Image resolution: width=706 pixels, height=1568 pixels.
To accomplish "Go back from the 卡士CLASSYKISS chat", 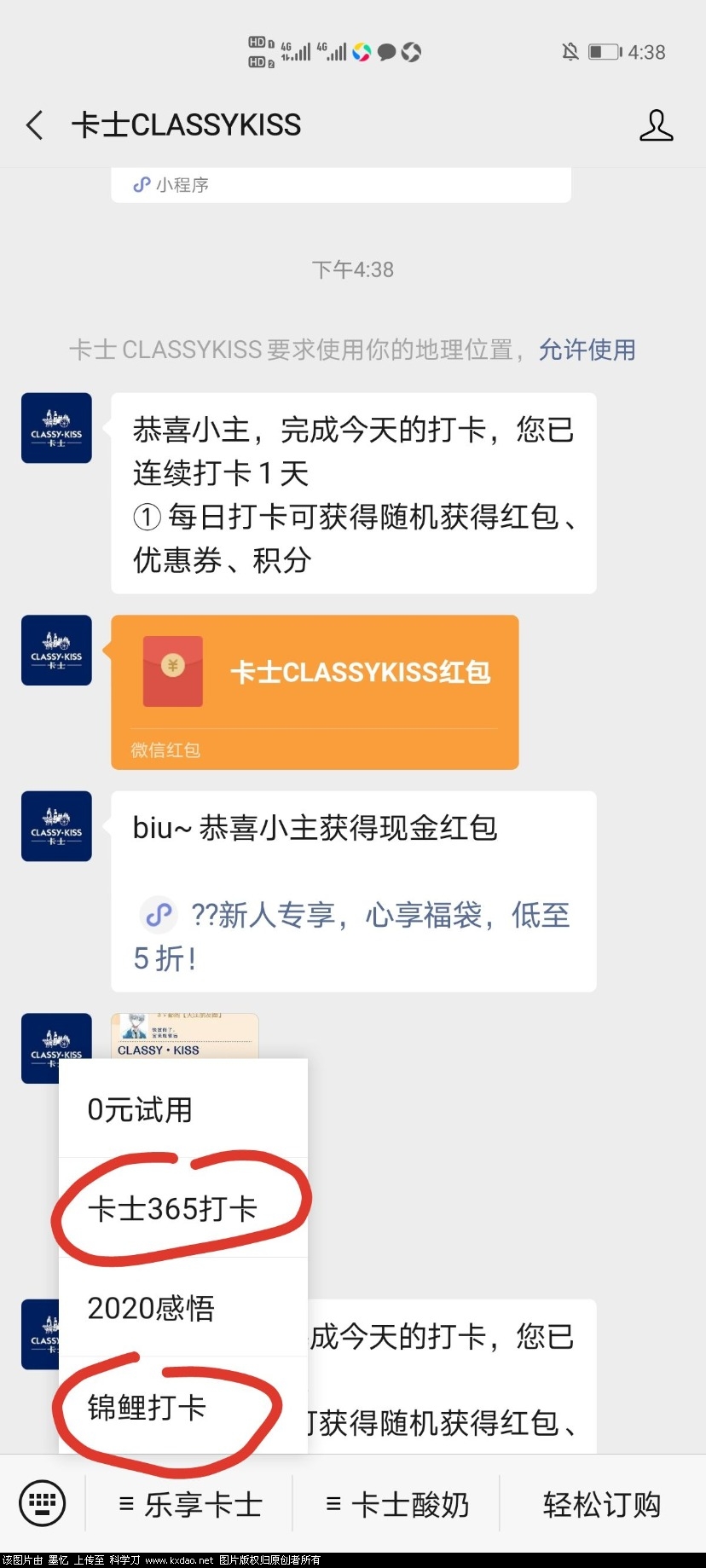I will pyautogui.click(x=35, y=125).
